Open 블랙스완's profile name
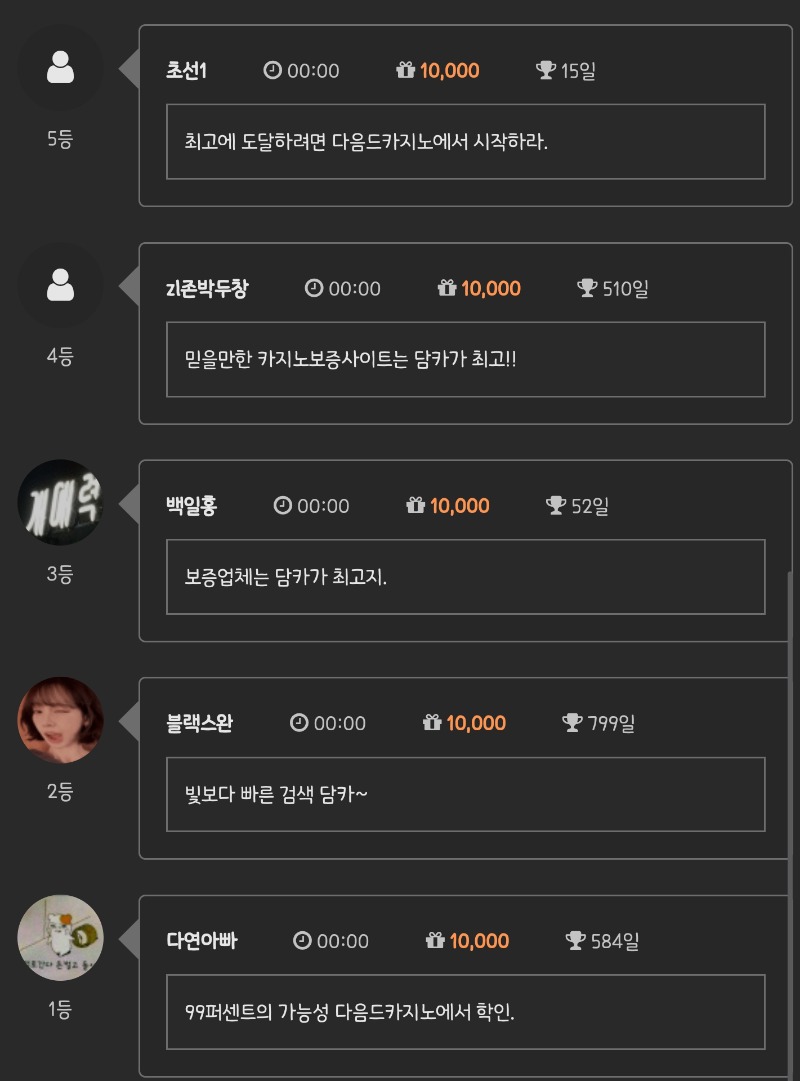Screen dimensions: 800x1081 [200, 723]
